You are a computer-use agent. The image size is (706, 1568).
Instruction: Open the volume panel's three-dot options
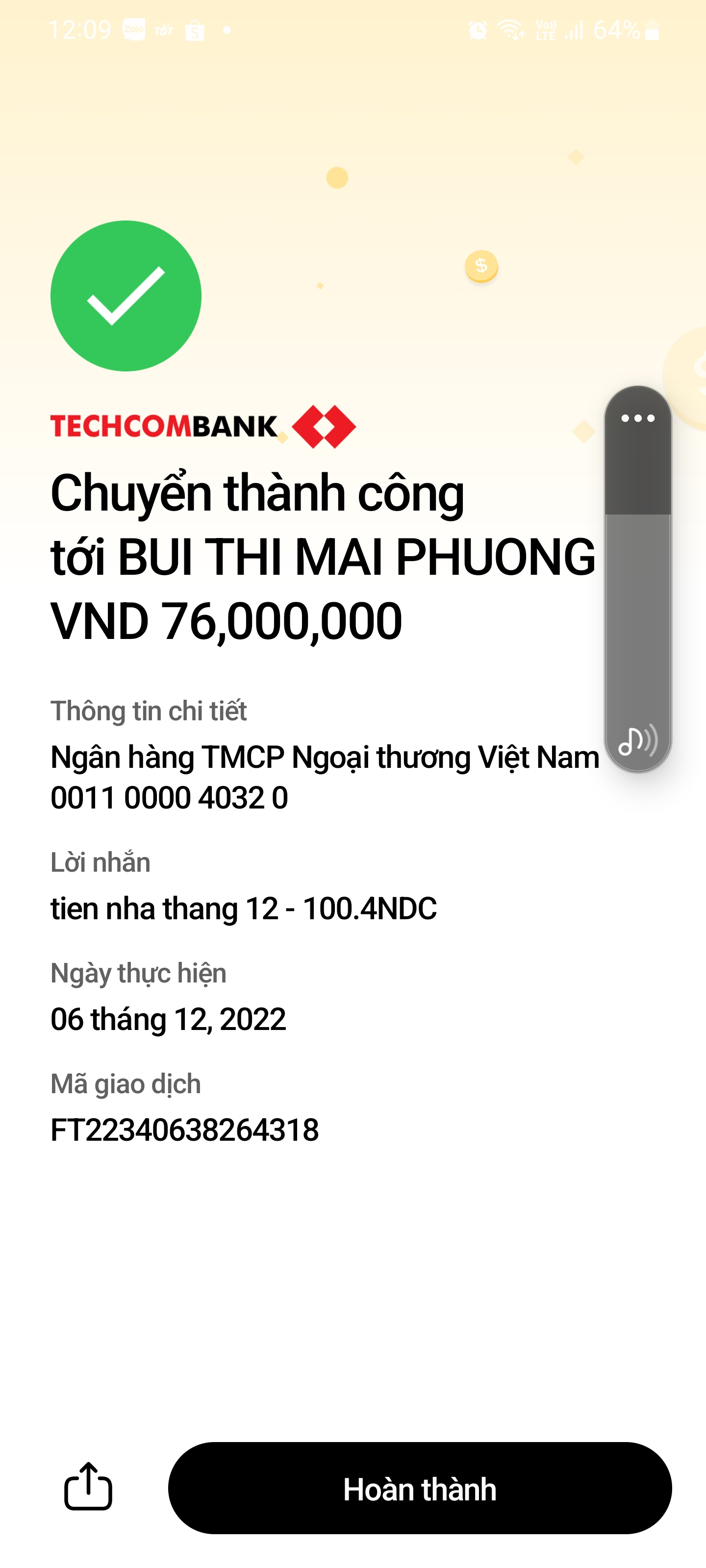[638, 418]
